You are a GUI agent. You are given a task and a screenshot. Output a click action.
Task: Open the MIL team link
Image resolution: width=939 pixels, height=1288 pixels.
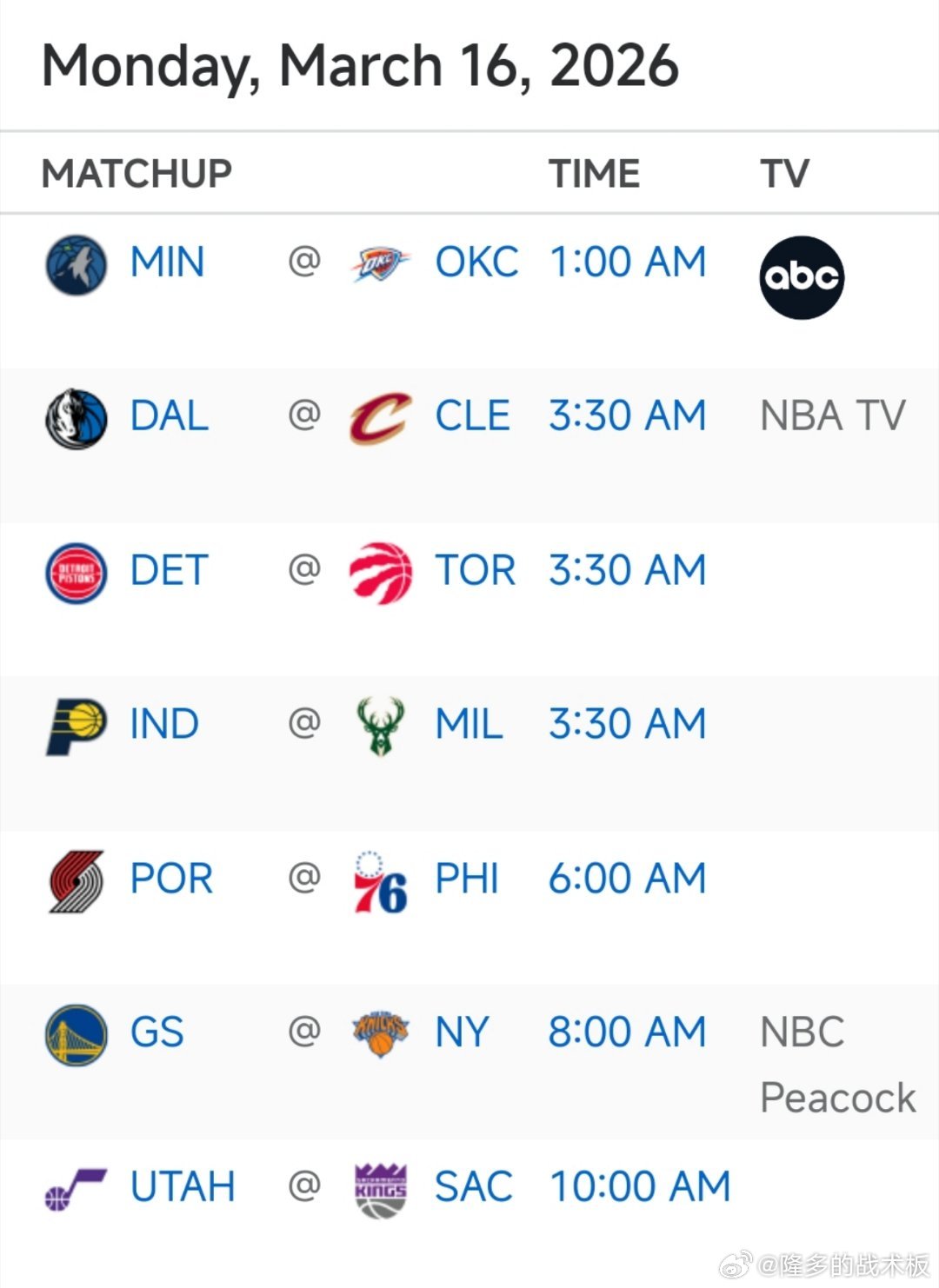[469, 725]
